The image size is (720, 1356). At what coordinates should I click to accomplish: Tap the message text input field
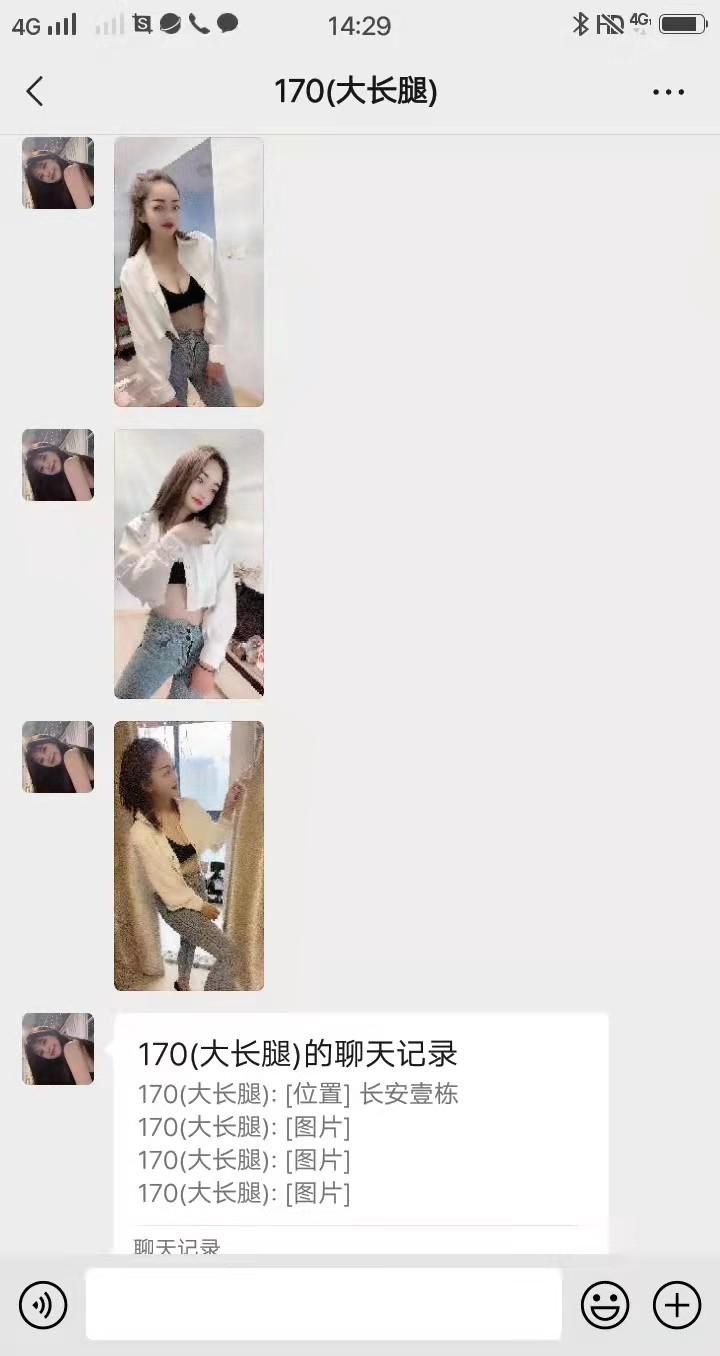tap(322, 1304)
